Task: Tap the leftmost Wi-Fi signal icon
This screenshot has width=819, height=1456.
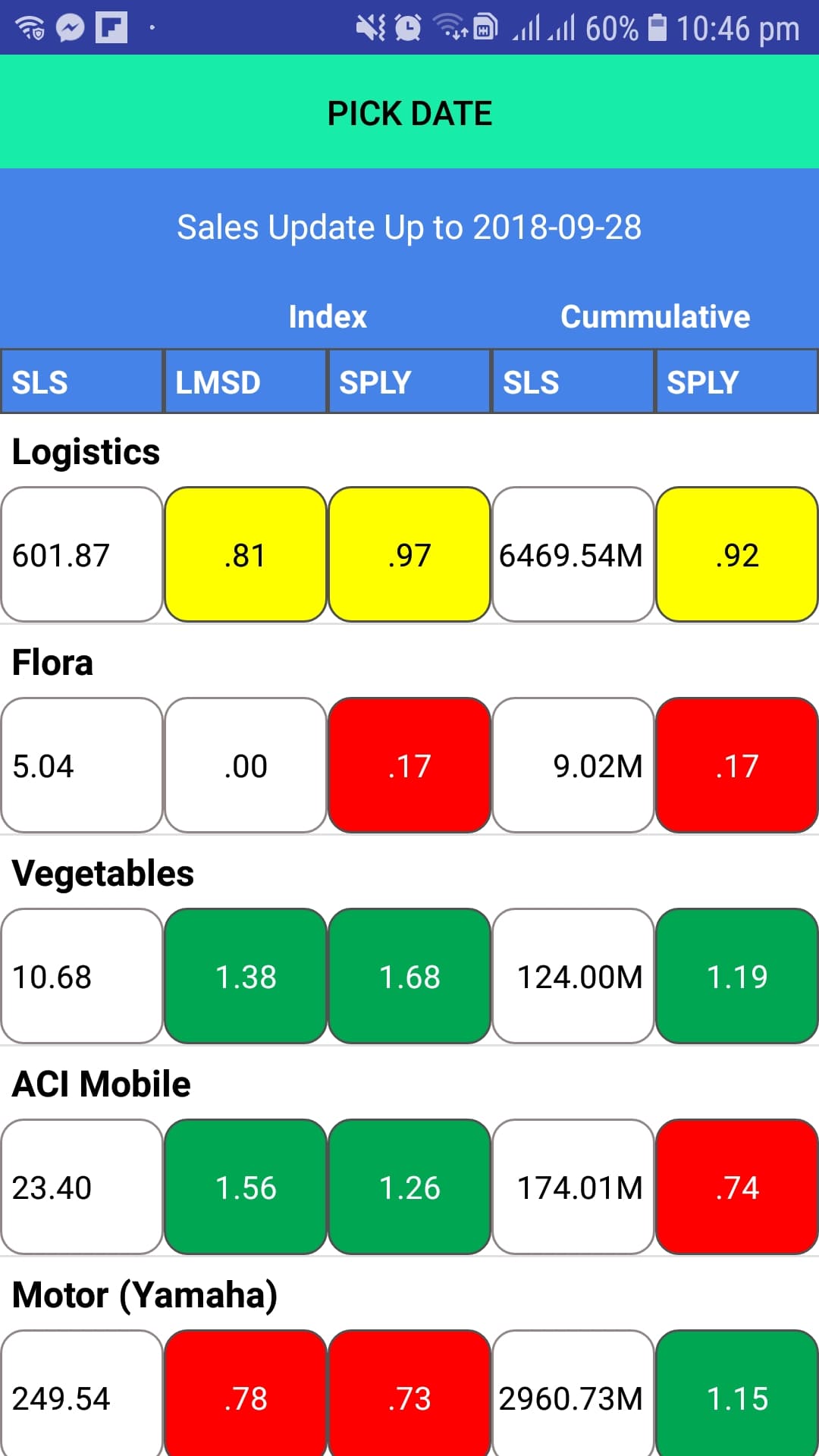Action: pos(30,27)
